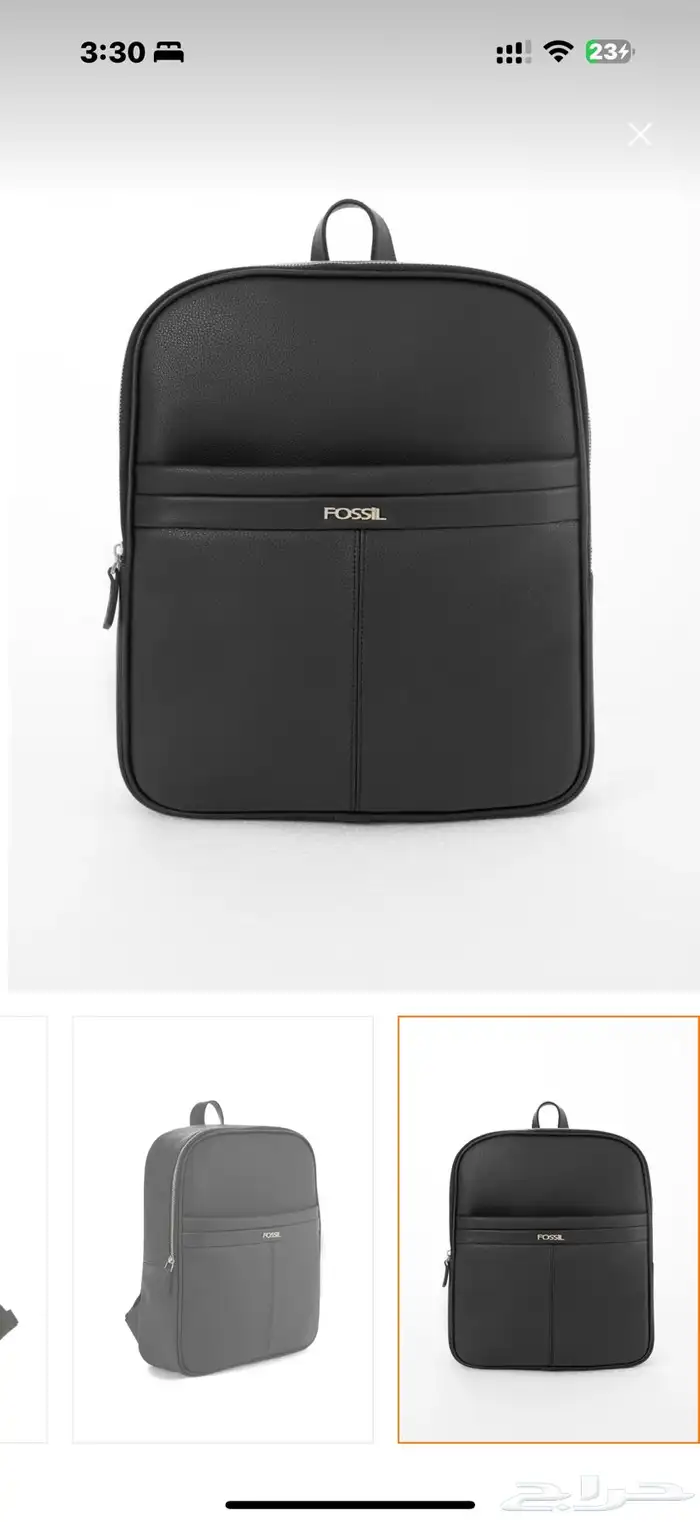
Task: Close the product image viewer
Action: [639, 134]
